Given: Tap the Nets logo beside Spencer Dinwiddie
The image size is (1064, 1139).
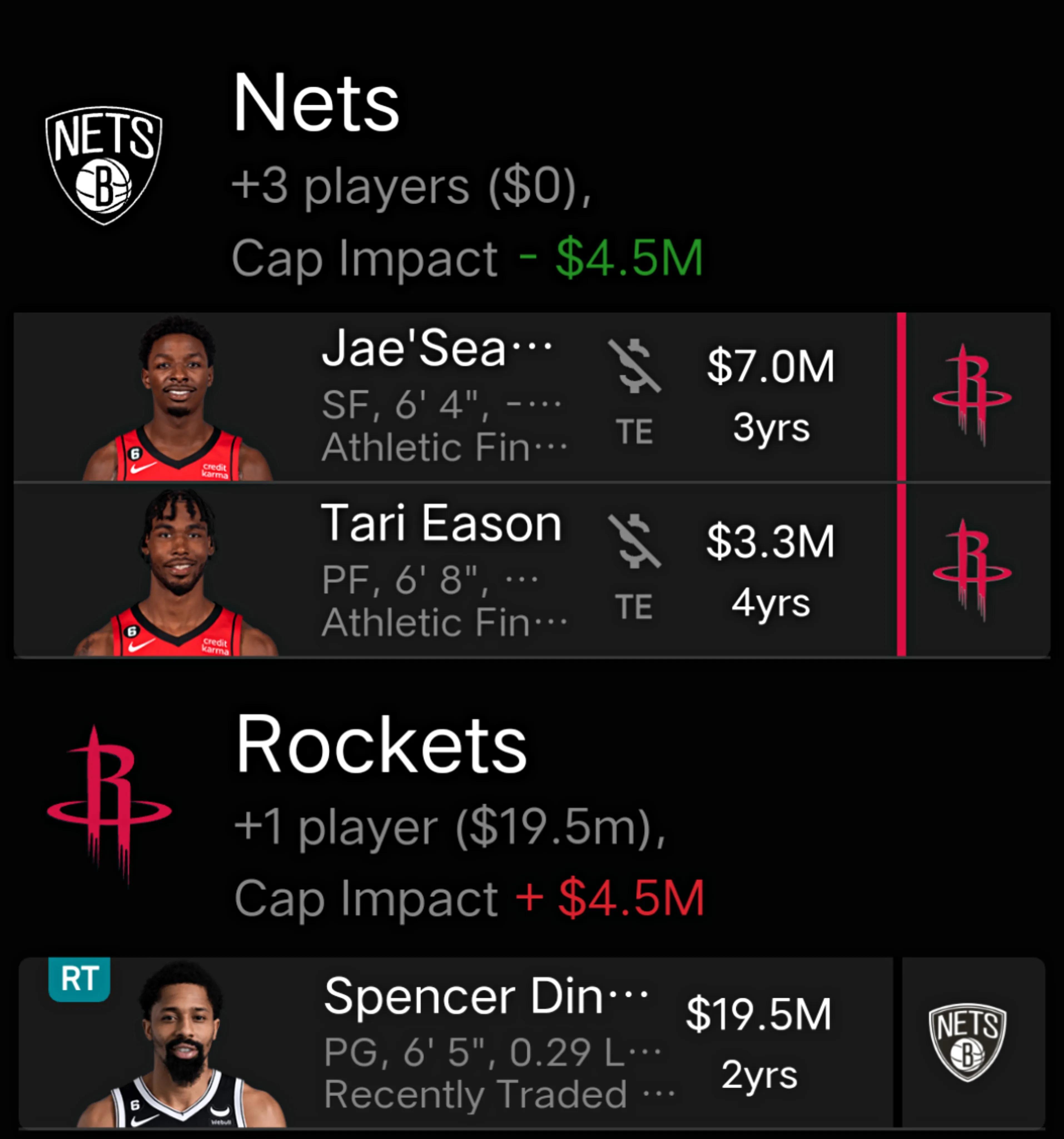Looking at the screenshot, I should point(968,1043).
